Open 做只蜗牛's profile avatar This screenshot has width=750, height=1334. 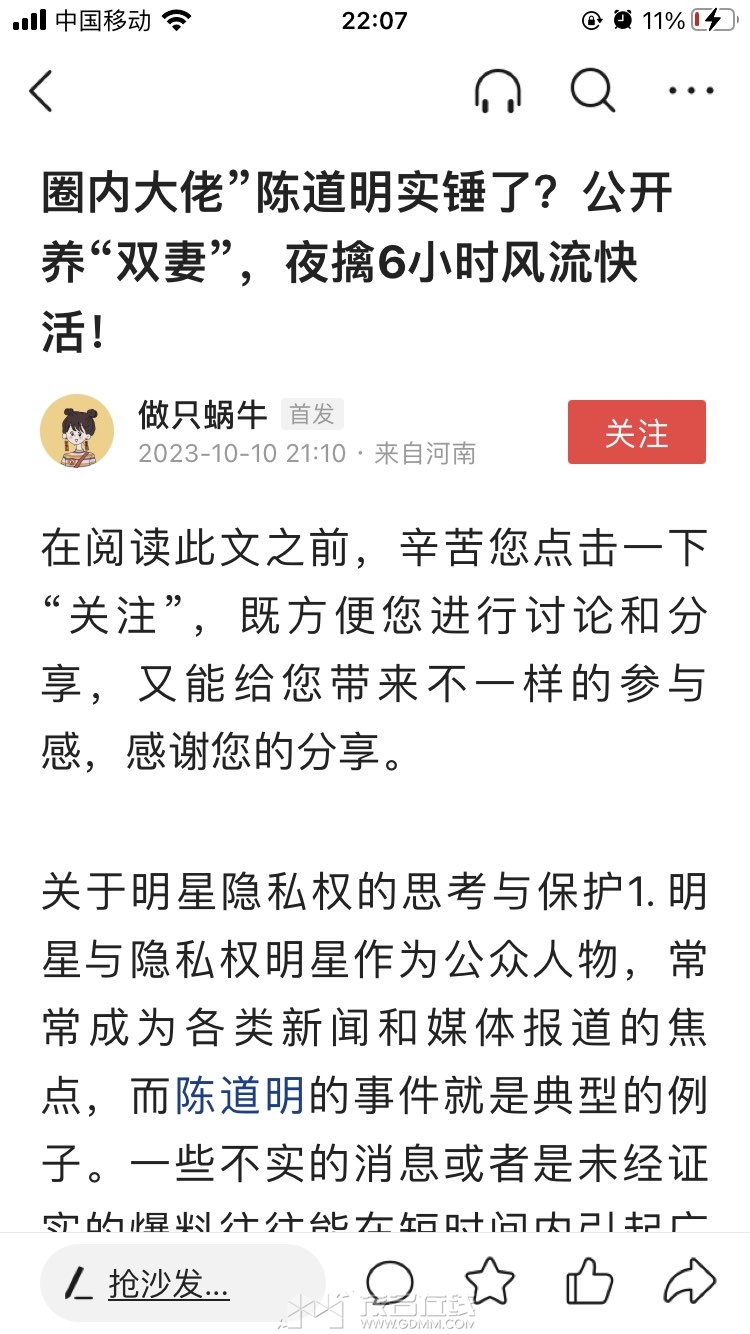[77, 431]
